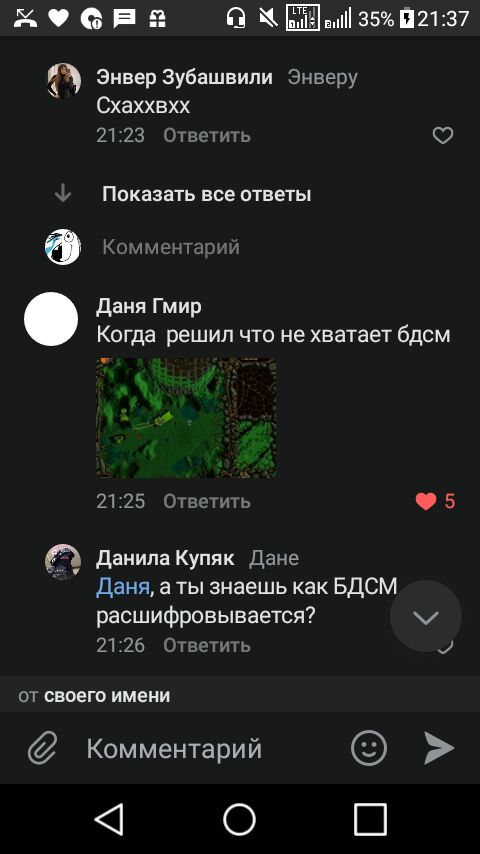Go back using the system back button
Viewport: 480px width, 854px height.
[x=109, y=819]
